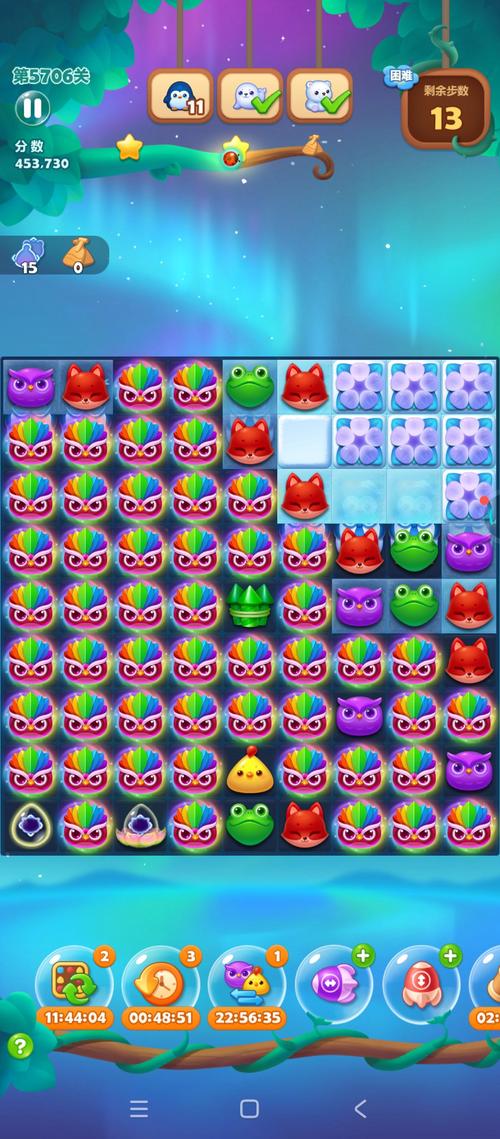Pause the game
Screen dimensions: 500x1139
pos(33,108)
